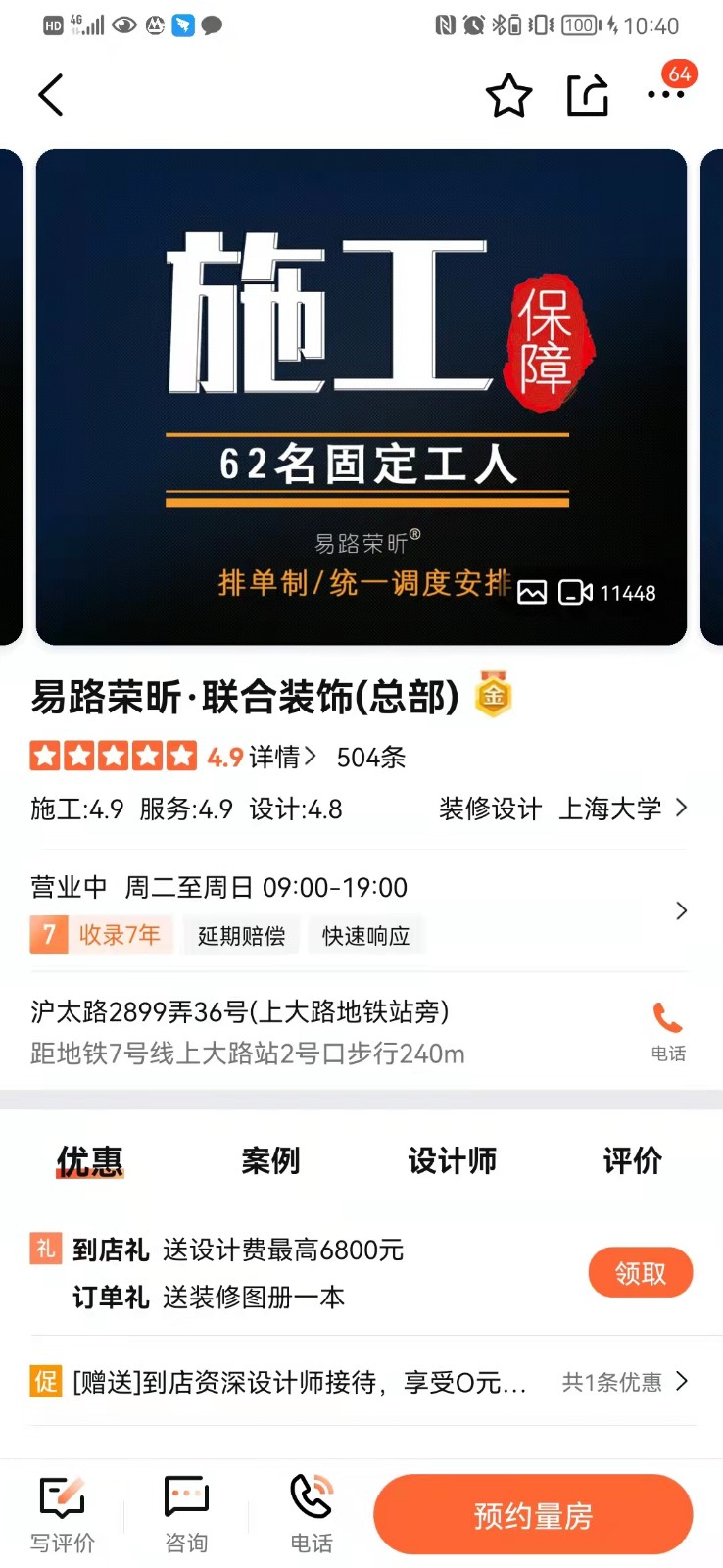Open the three-dot overflow menu
This screenshot has height=1568, width=723.
tap(665, 95)
